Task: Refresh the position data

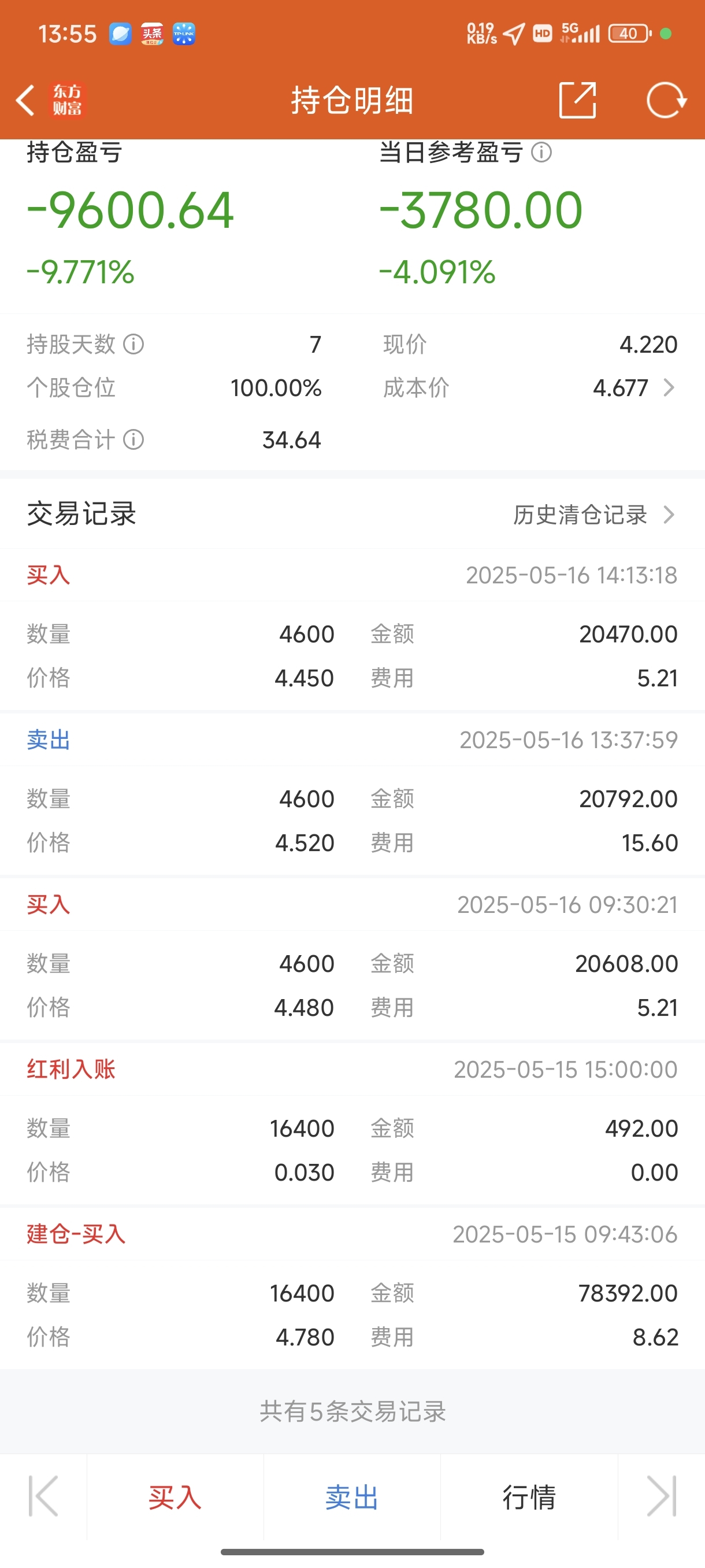Action: 666,100
